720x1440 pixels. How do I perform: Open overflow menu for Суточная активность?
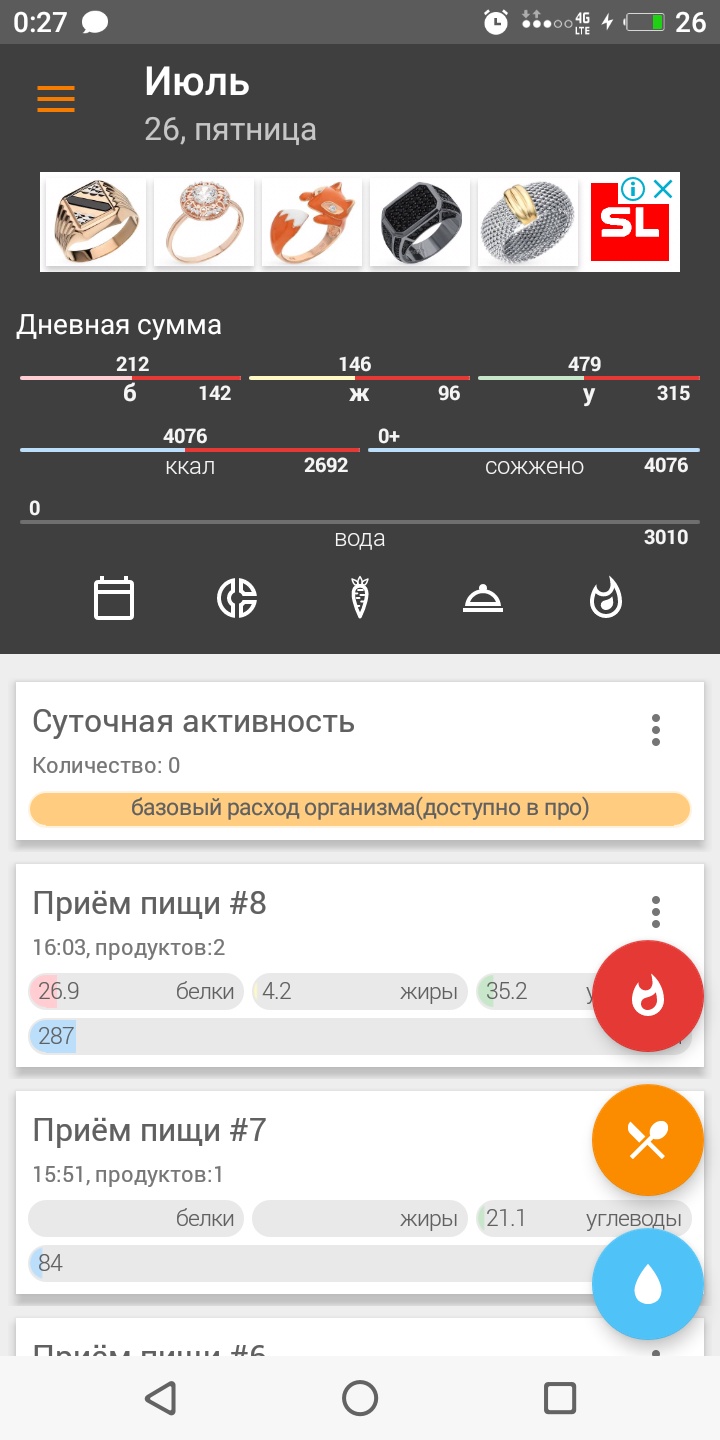pyautogui.click(x=656, y=730)
